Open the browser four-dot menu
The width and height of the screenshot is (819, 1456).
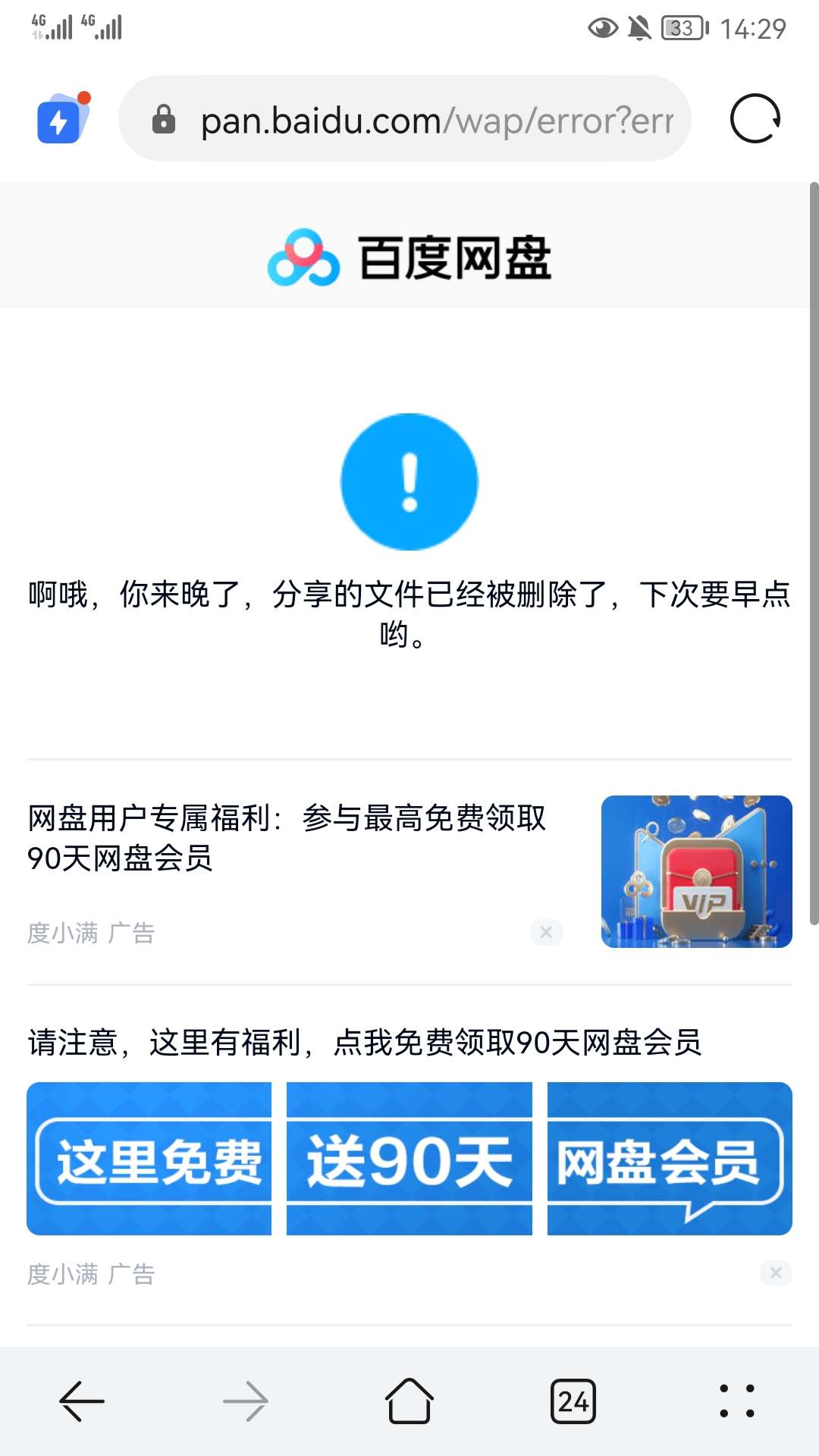tap(736, 1401)
